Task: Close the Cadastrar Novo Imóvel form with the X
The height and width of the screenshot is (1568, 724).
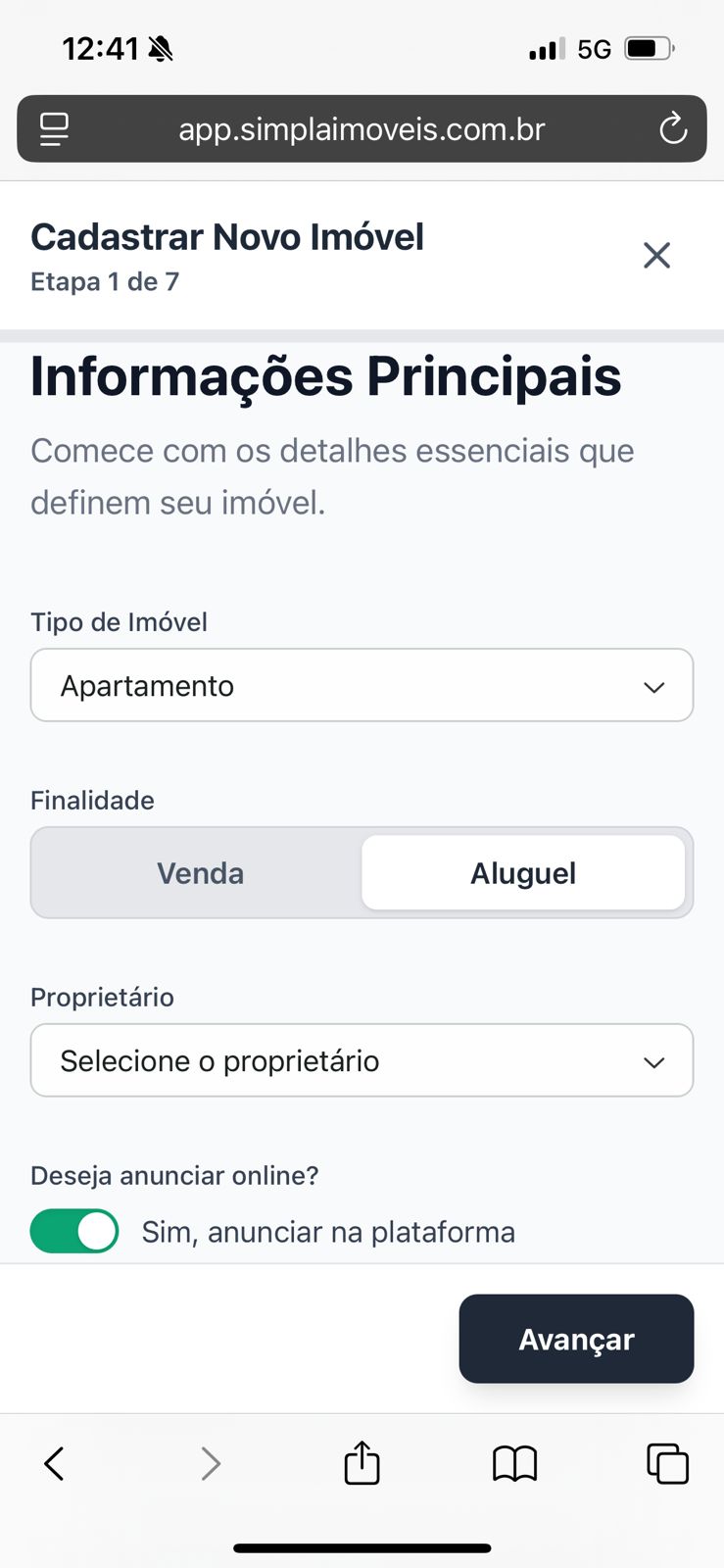Action: click(656, 255)
